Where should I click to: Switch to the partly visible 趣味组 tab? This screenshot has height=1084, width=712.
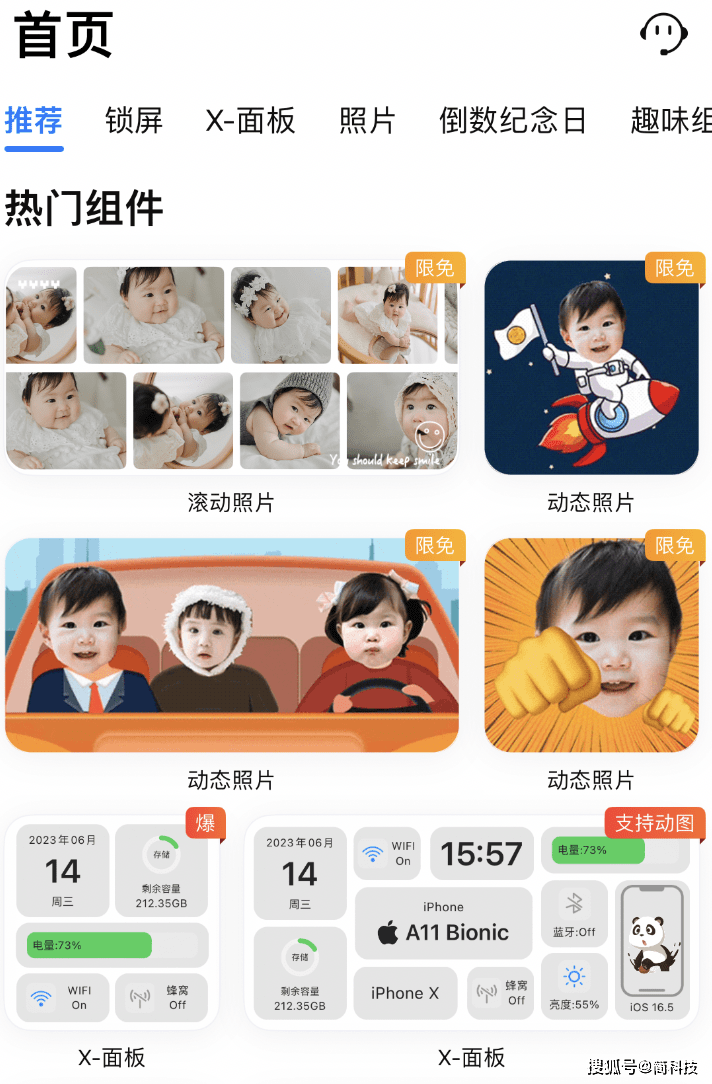pyautogui.click(x=670, y=121)
